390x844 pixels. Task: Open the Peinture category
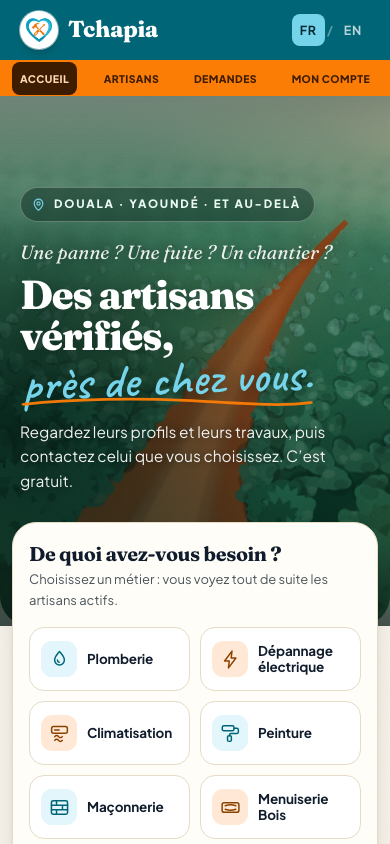280,733
